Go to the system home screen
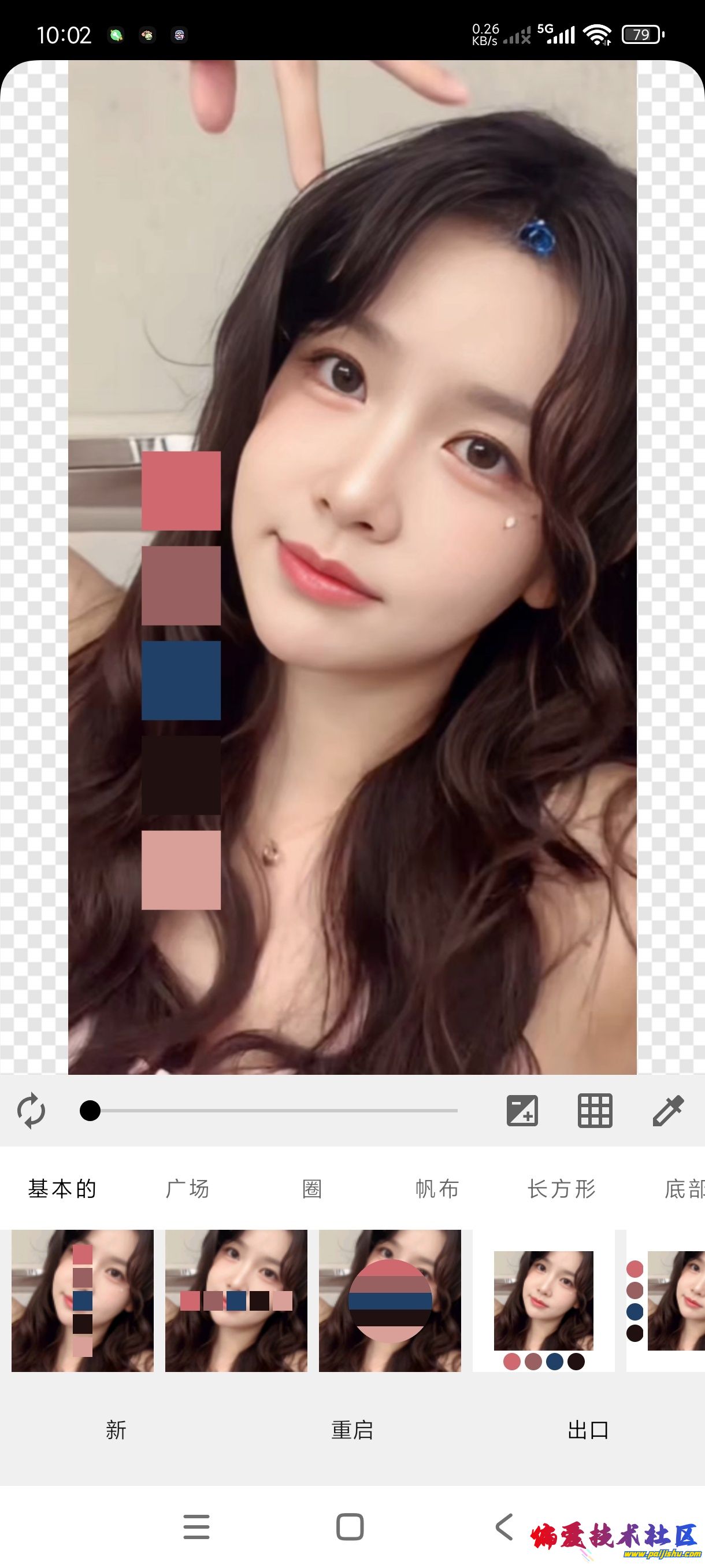Screen dimensions: 705x1568 350,1526
